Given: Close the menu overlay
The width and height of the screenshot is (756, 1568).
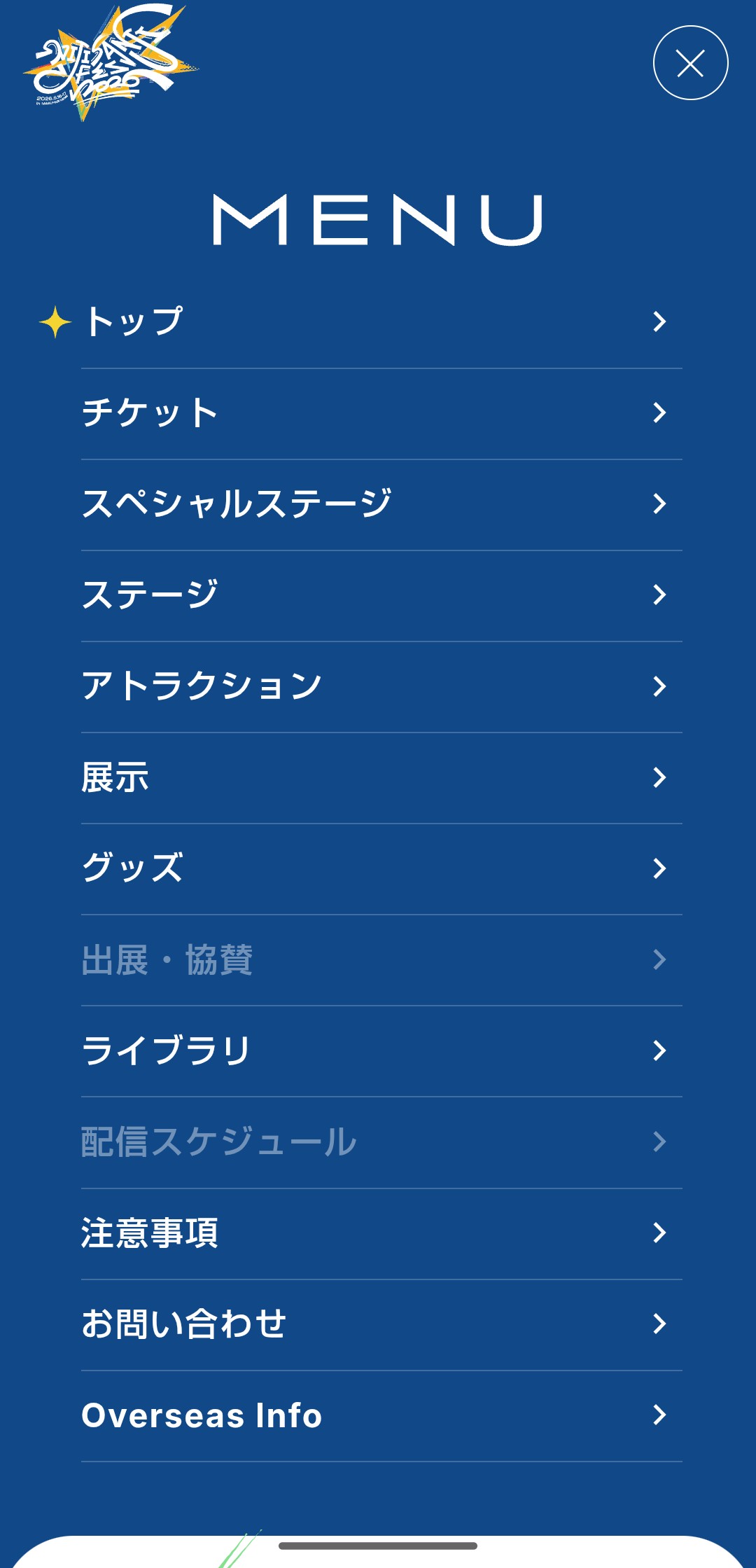Looking at the screenshot, I should click(690, 63).
